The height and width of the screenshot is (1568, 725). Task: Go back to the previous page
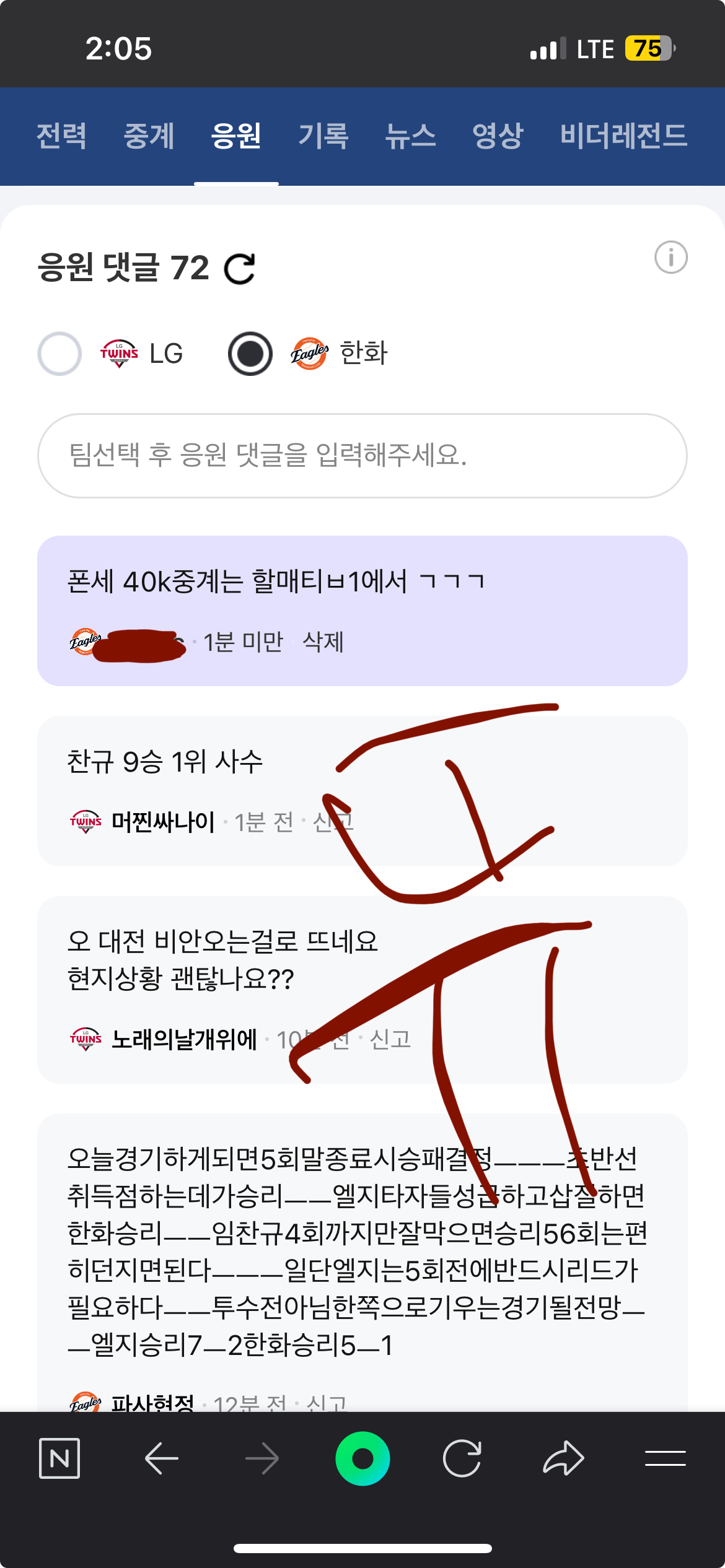coord(161,1458)
